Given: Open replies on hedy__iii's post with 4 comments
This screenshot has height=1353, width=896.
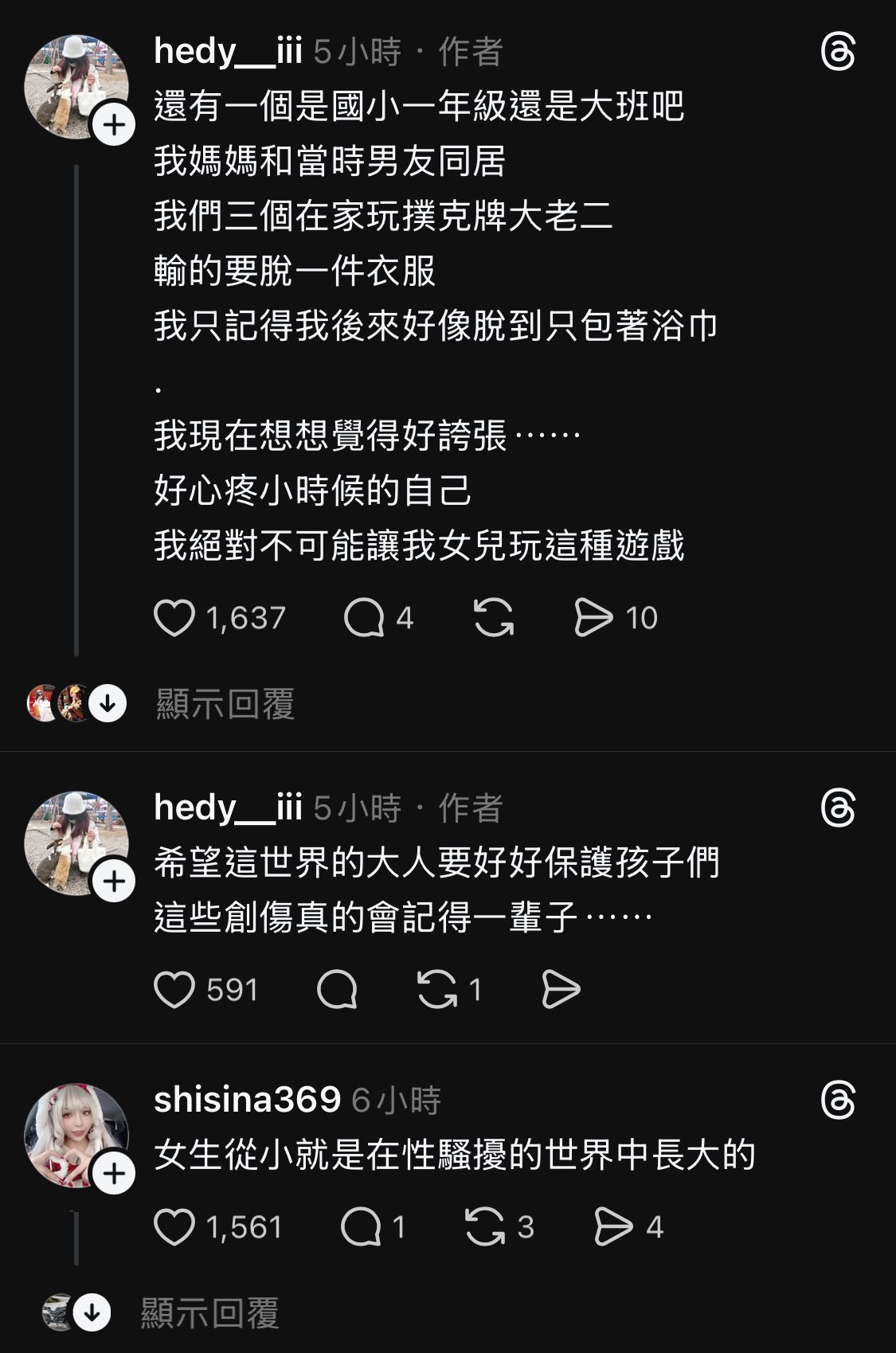Looking at the screenshot, I should tap(364, 618).
